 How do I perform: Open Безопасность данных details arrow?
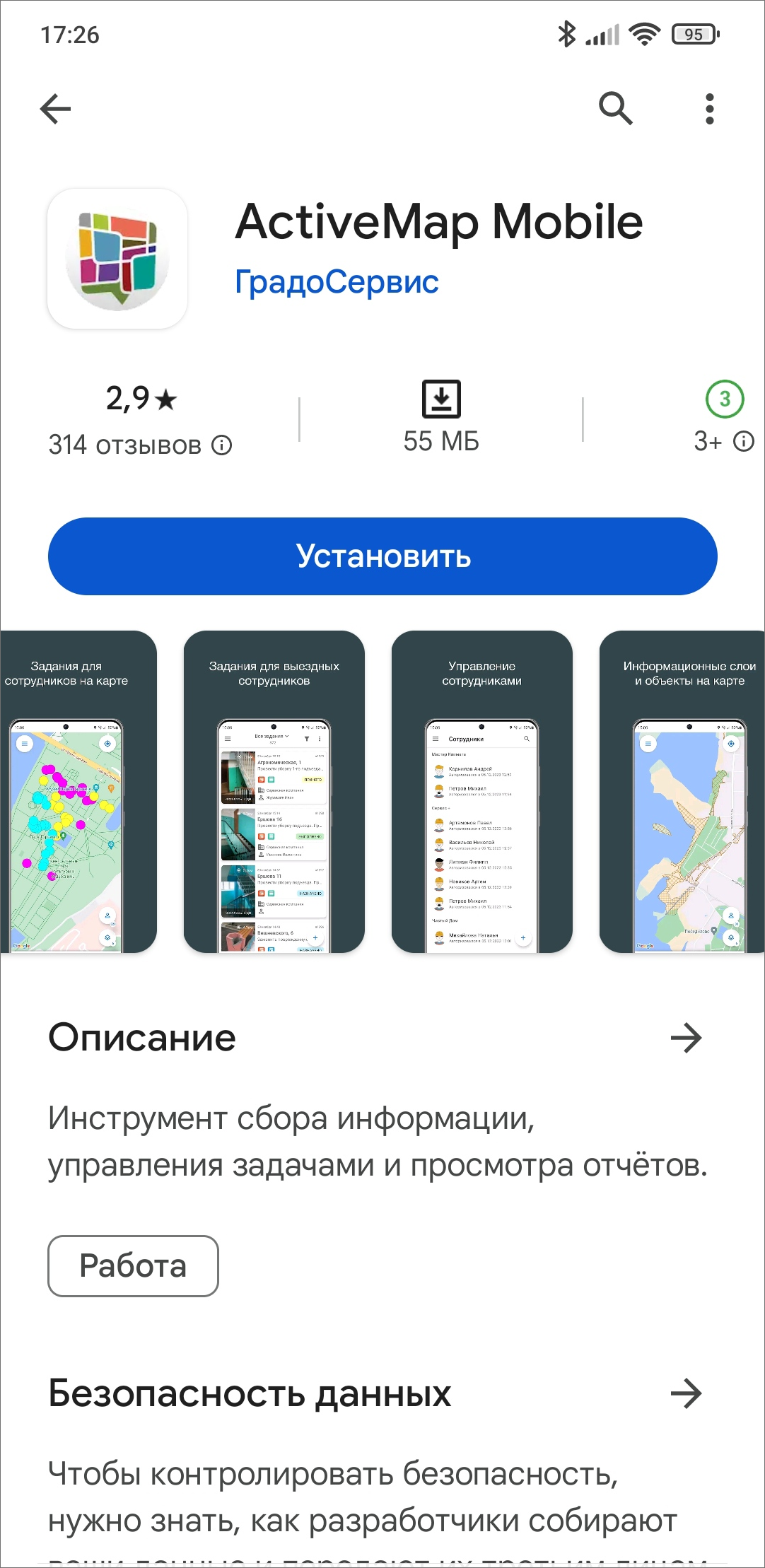pyautogui.click(x=686, y=1393)
